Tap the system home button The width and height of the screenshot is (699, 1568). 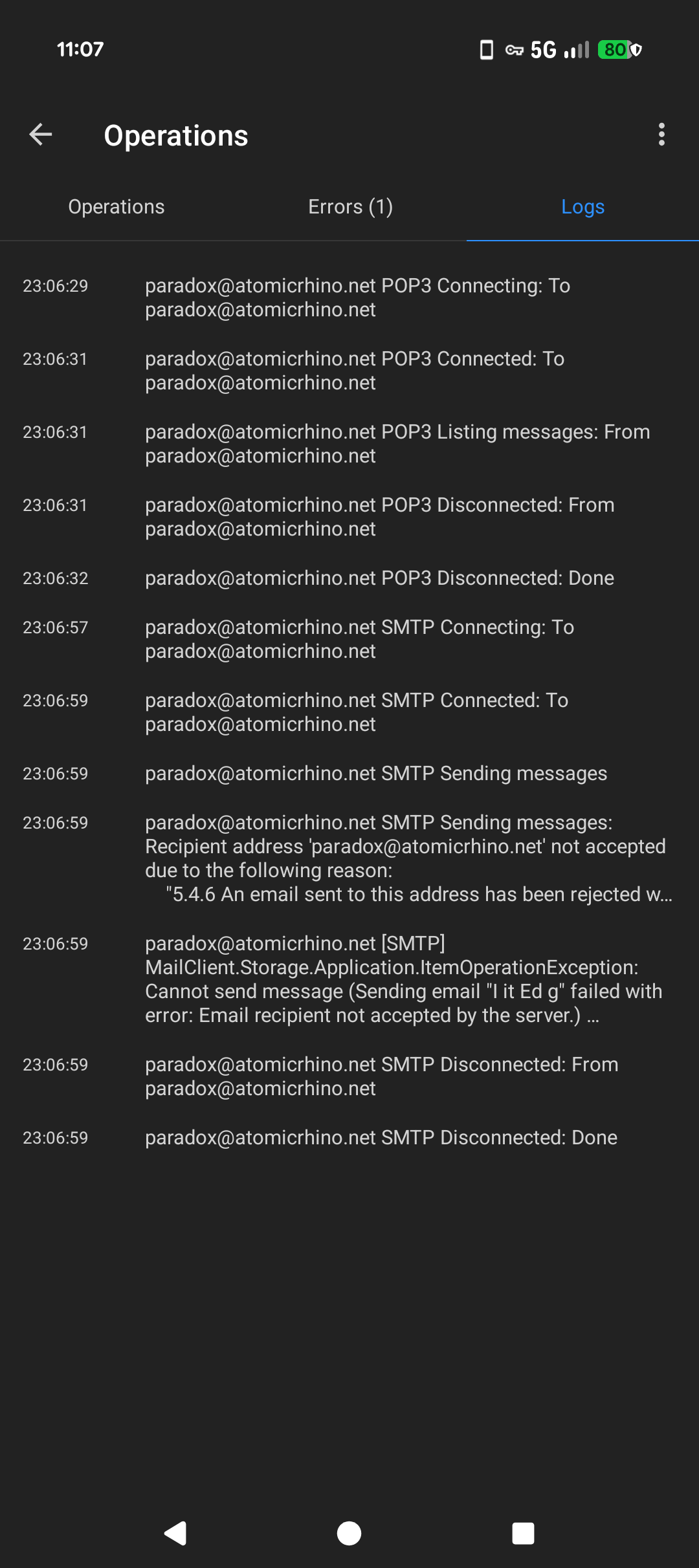(349, 1533)
